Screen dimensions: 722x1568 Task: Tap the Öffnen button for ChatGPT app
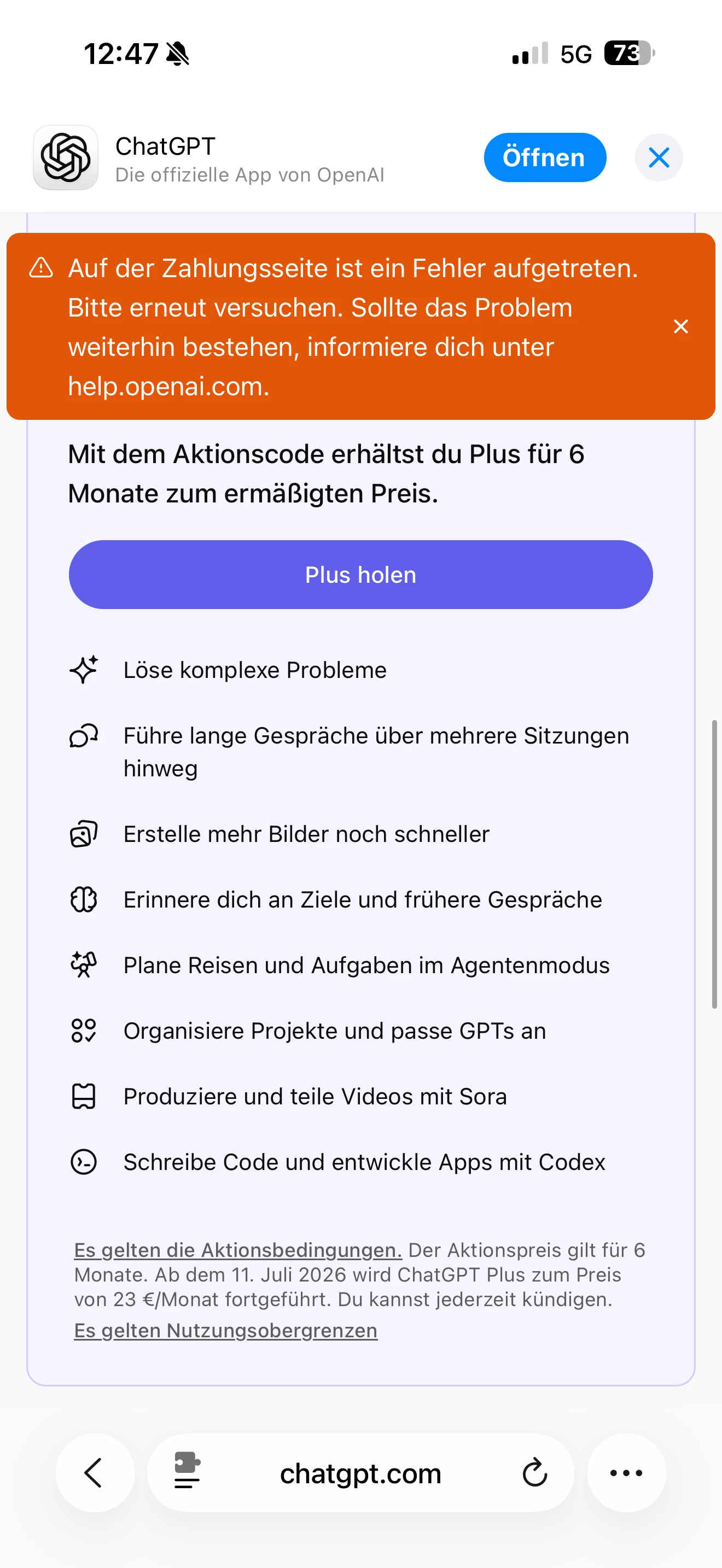coord(544,157)
